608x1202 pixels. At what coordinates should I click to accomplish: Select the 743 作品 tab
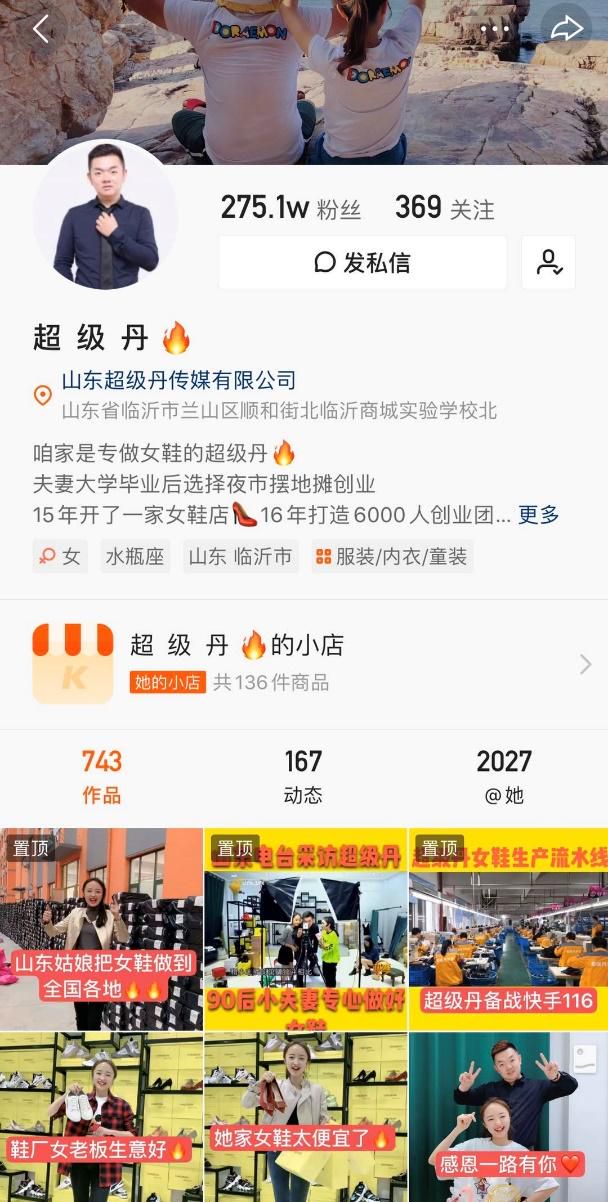[101, 776]
